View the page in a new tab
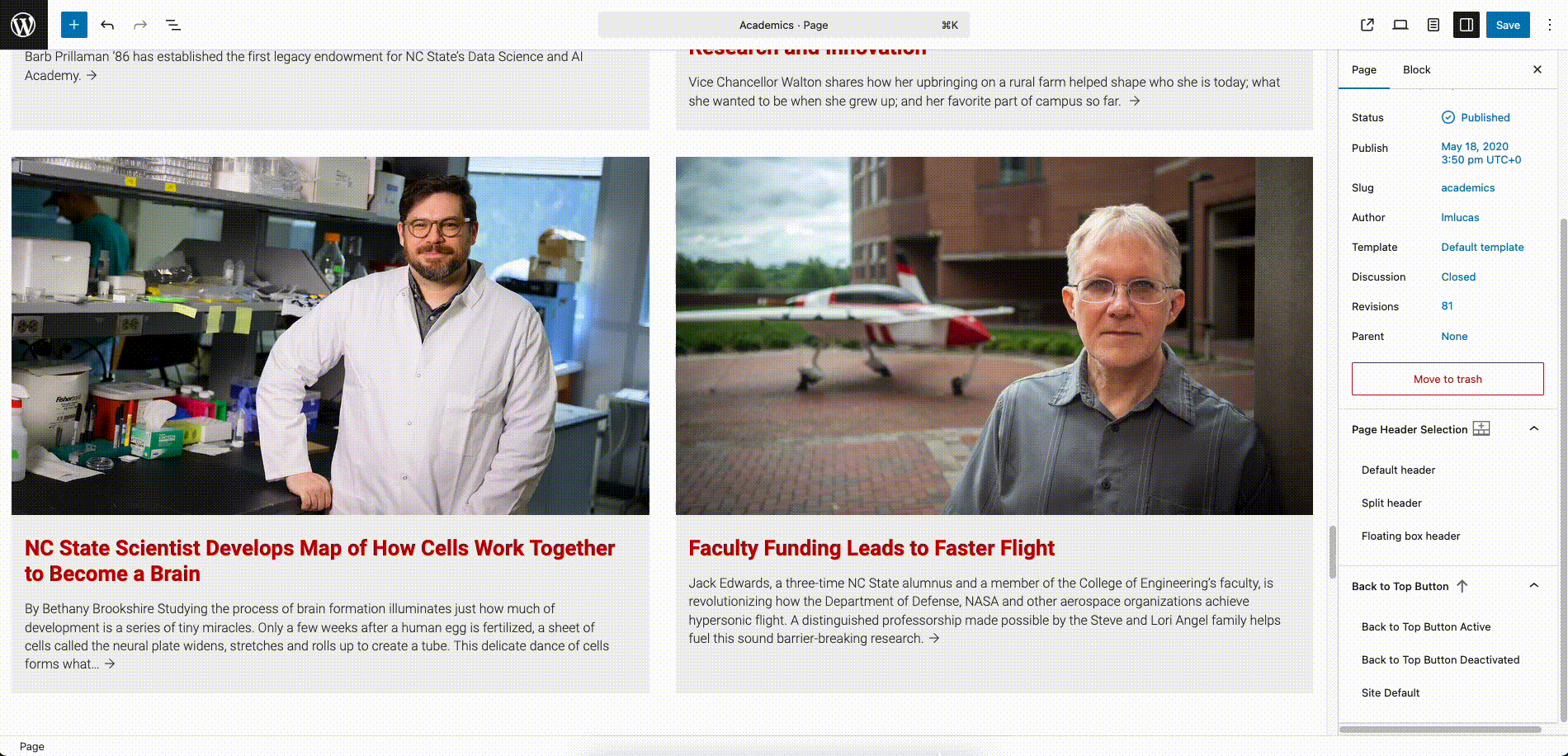The width and height of the screenshot is (1568, 756). pyautogui.click(x=1367, y=25)
